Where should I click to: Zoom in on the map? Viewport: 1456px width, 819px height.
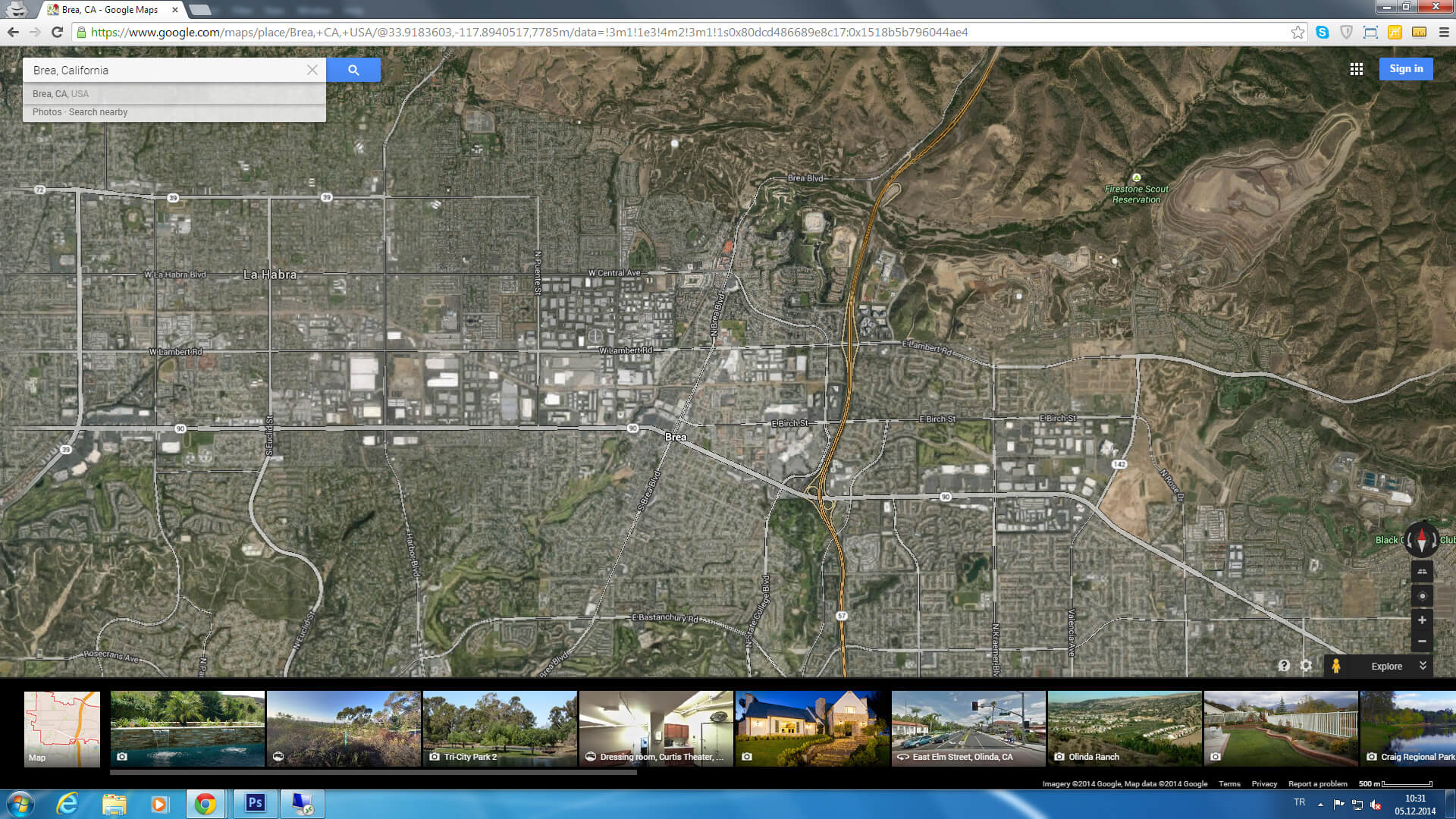coord(1422,620)
